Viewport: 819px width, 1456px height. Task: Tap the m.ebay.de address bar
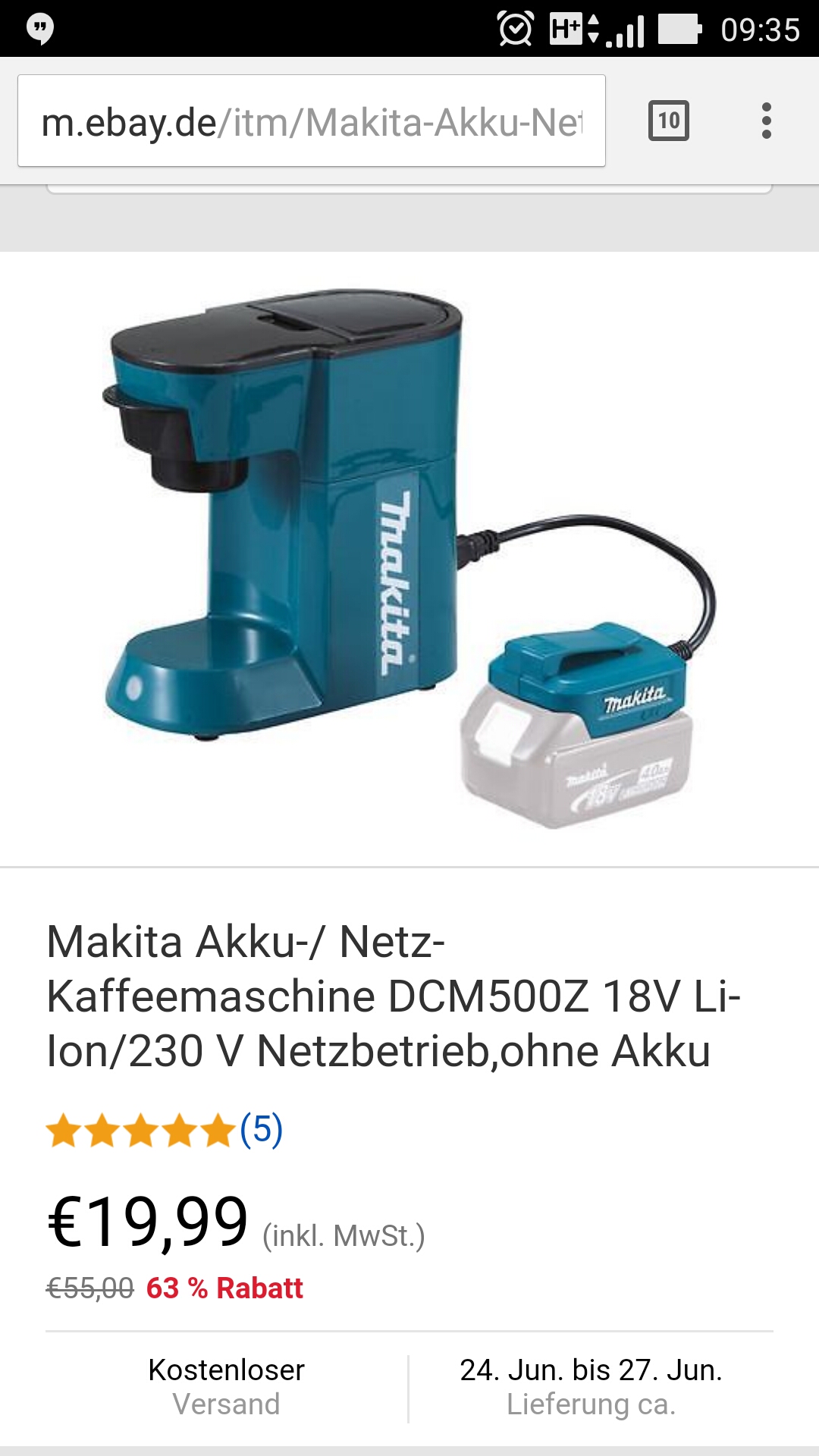tap(311, 121)
